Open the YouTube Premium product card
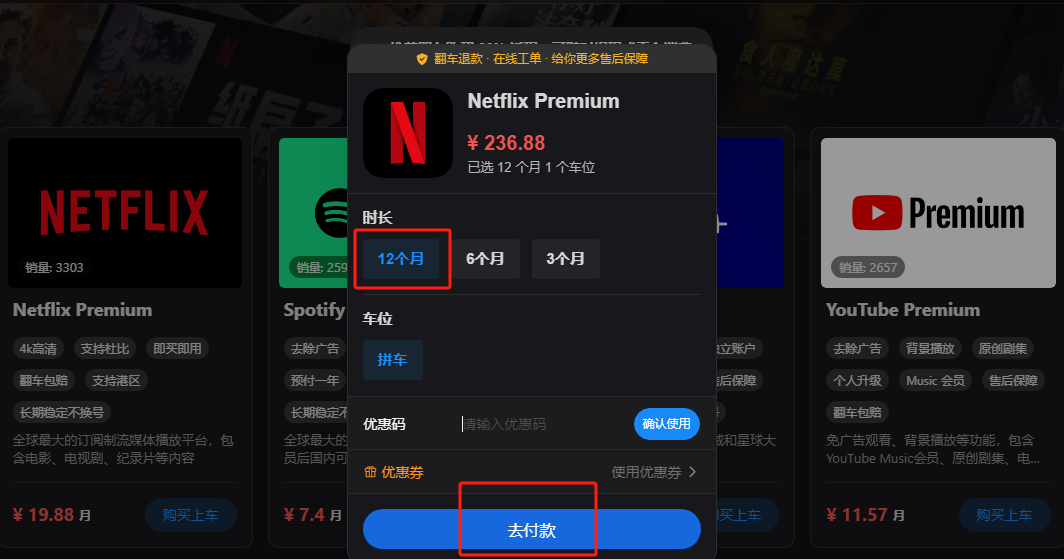 coord(938,213)
